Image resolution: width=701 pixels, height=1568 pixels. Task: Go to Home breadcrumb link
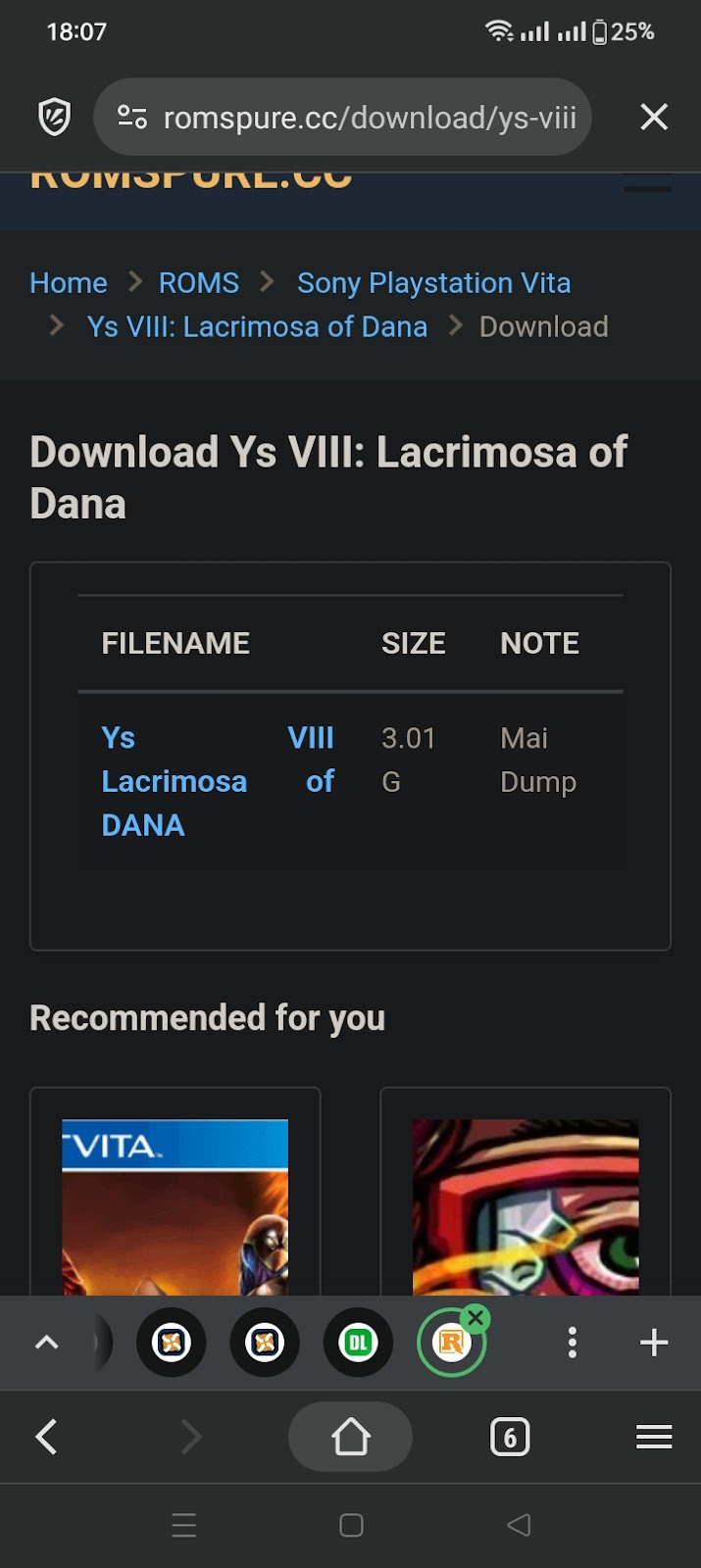(x=68, y=283)
